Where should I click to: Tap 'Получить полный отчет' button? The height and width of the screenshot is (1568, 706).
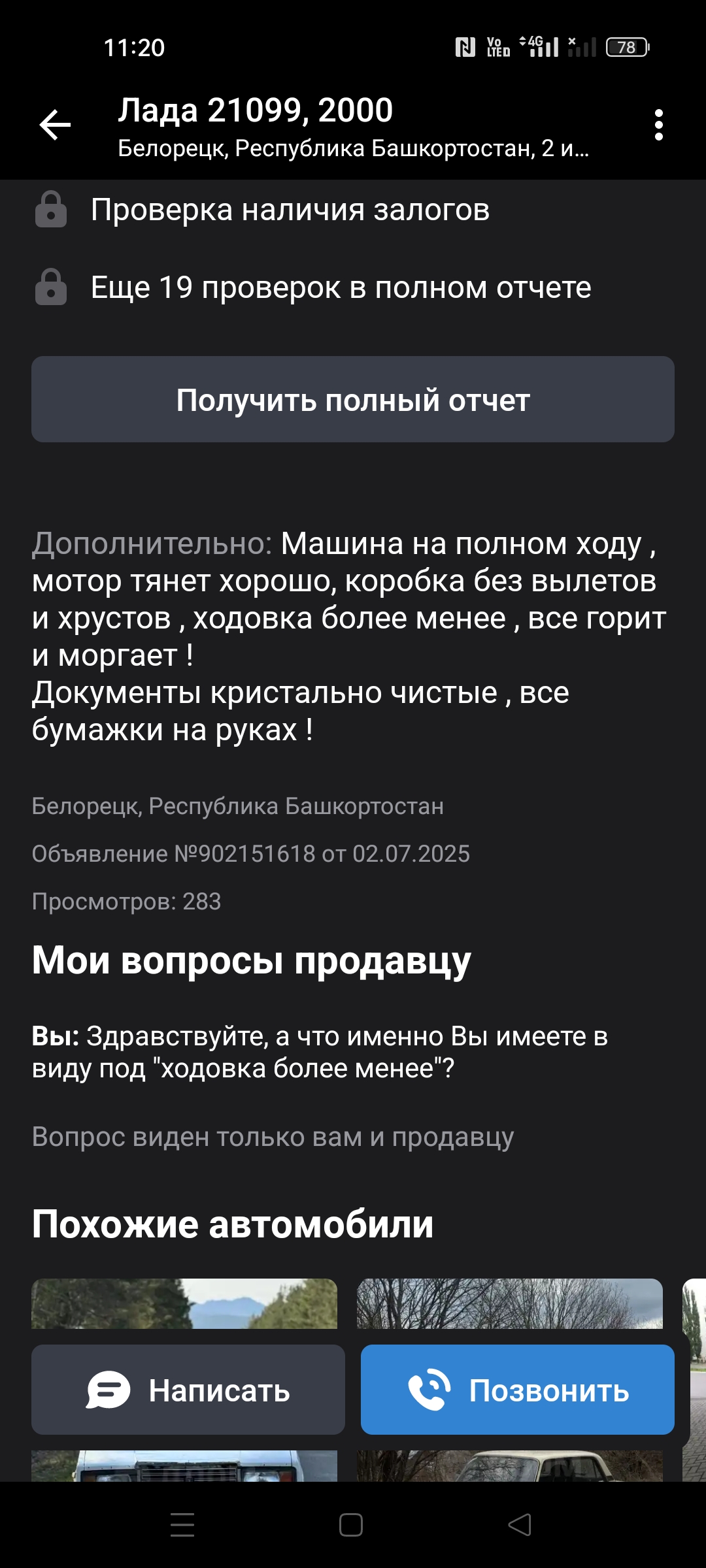click(x=353, y=399)
